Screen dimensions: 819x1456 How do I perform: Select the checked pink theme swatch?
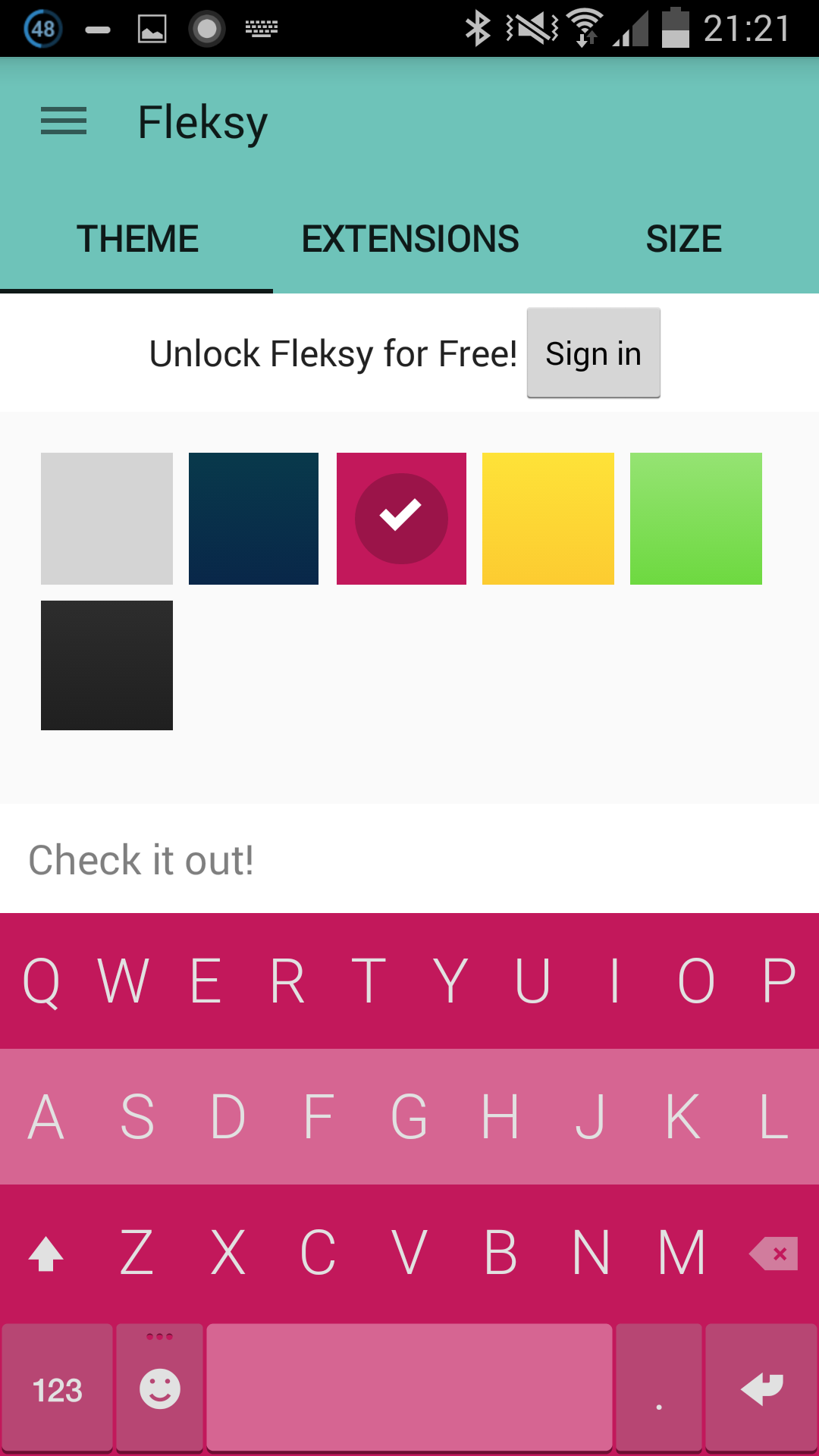pyautogui.click(x=401, y=519)
